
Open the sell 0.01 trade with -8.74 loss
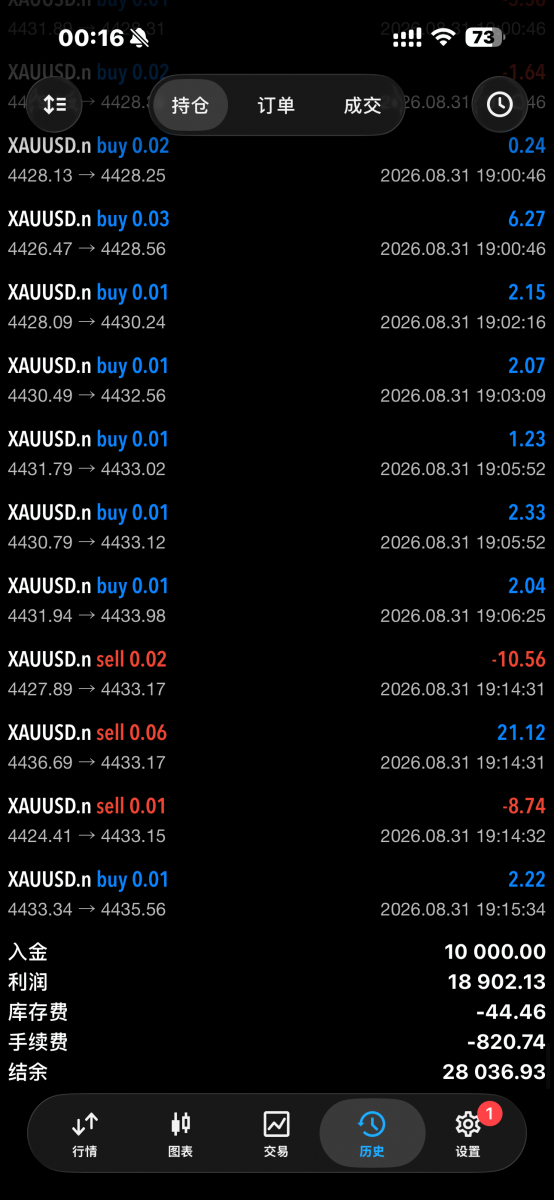pyautogui.click(x=277, y=820)
